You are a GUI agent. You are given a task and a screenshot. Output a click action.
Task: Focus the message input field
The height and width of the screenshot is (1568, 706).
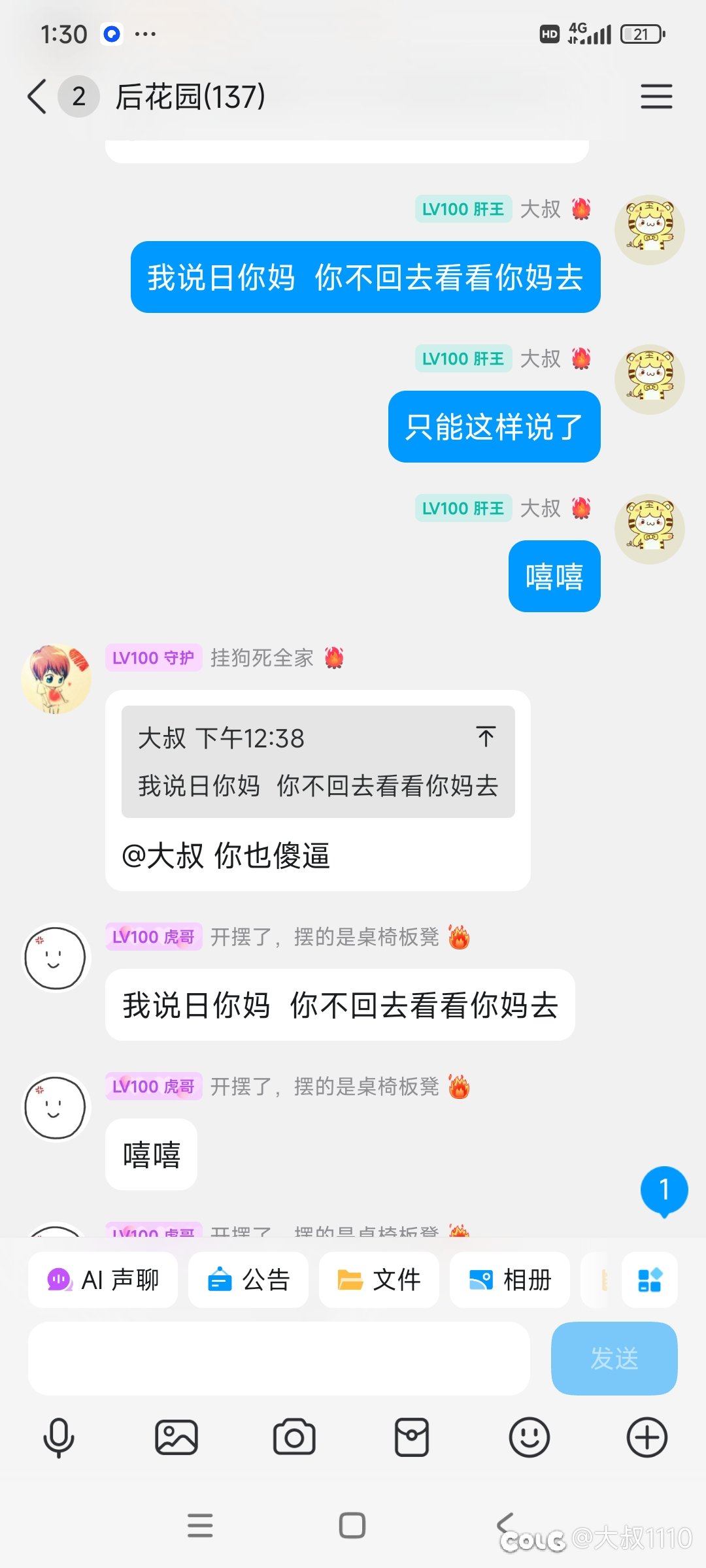click(x=279, y=1358)
